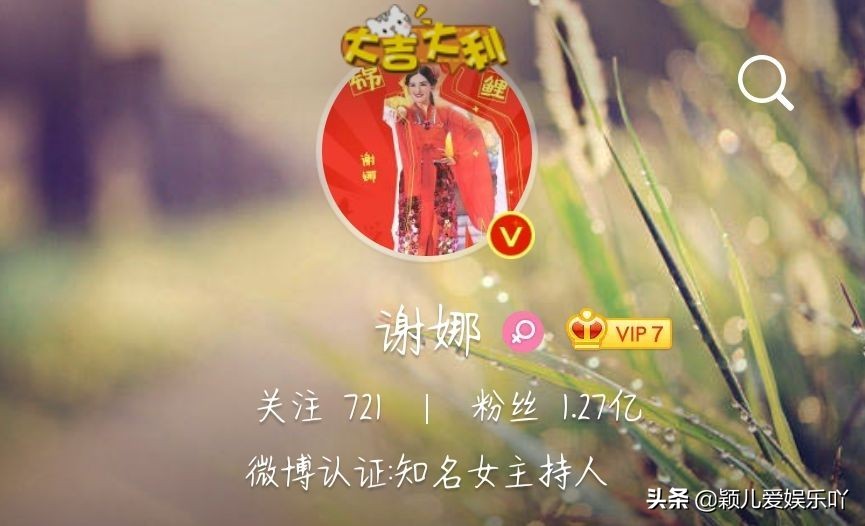This screenshot has width=865, height=526.
Task: Open the 粉丝 1.27亿 followers list
Action: click(557, 408)
